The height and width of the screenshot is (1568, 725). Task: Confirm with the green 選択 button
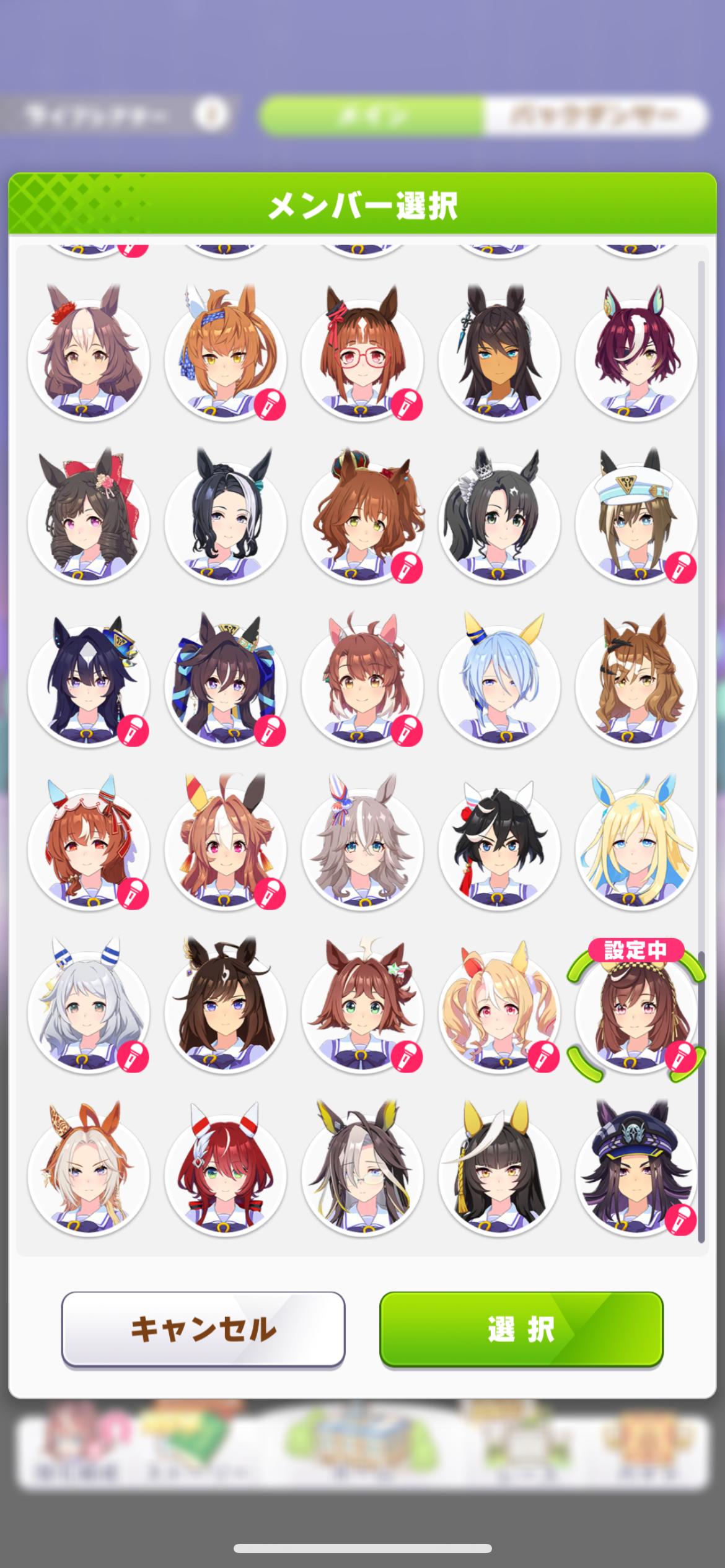(x=521, y=1328)
